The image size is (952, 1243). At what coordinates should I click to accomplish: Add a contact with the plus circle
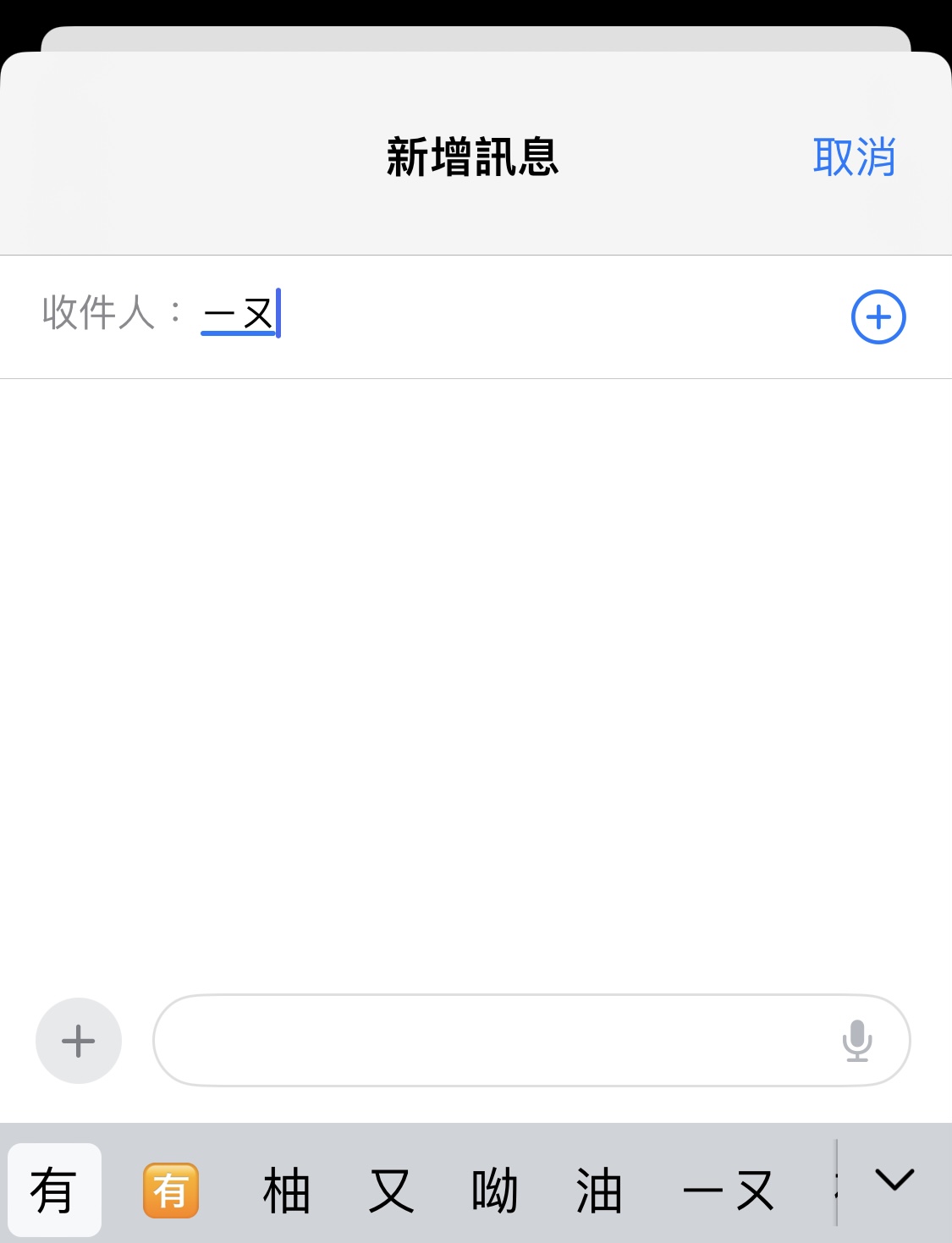[878, 317]
